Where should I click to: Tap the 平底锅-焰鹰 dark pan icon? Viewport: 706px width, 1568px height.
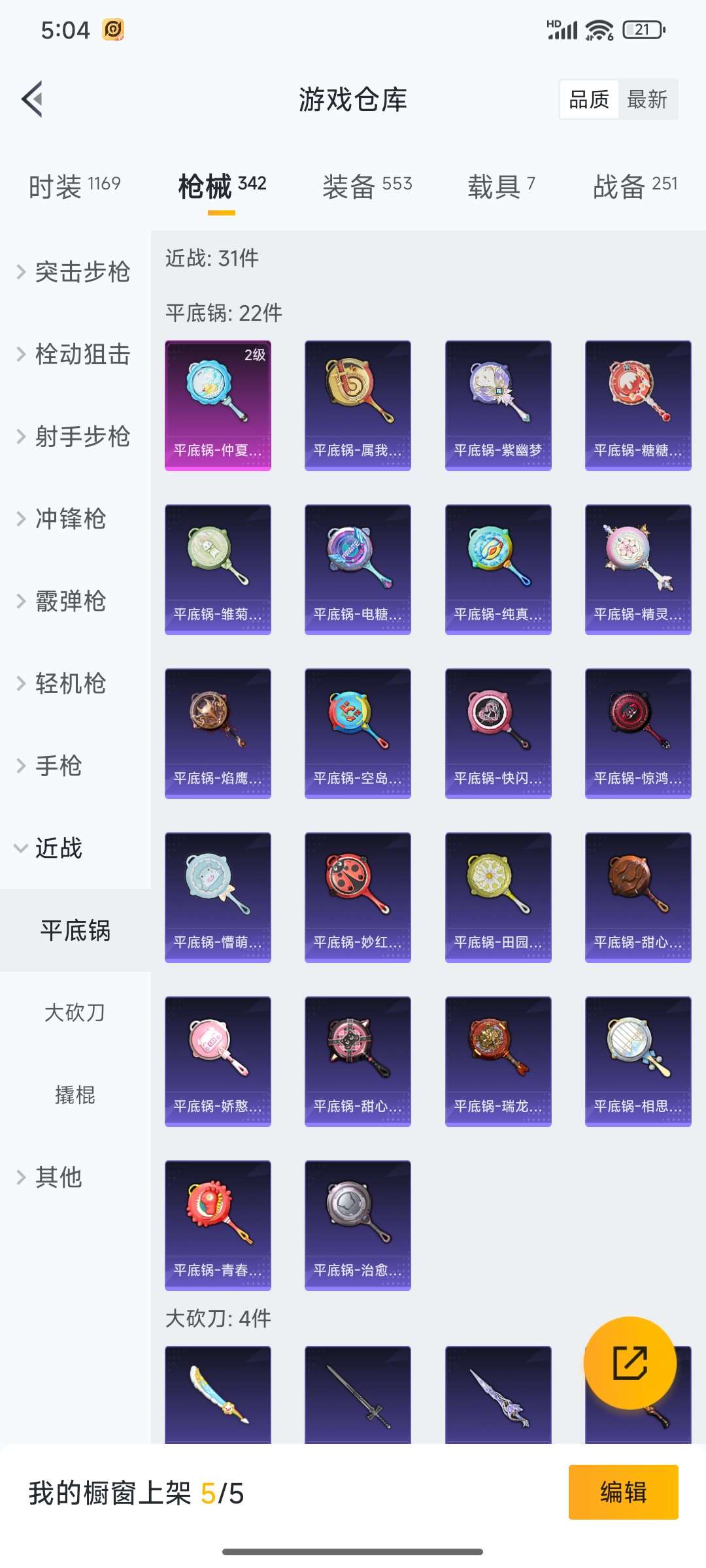click(218, 732)
